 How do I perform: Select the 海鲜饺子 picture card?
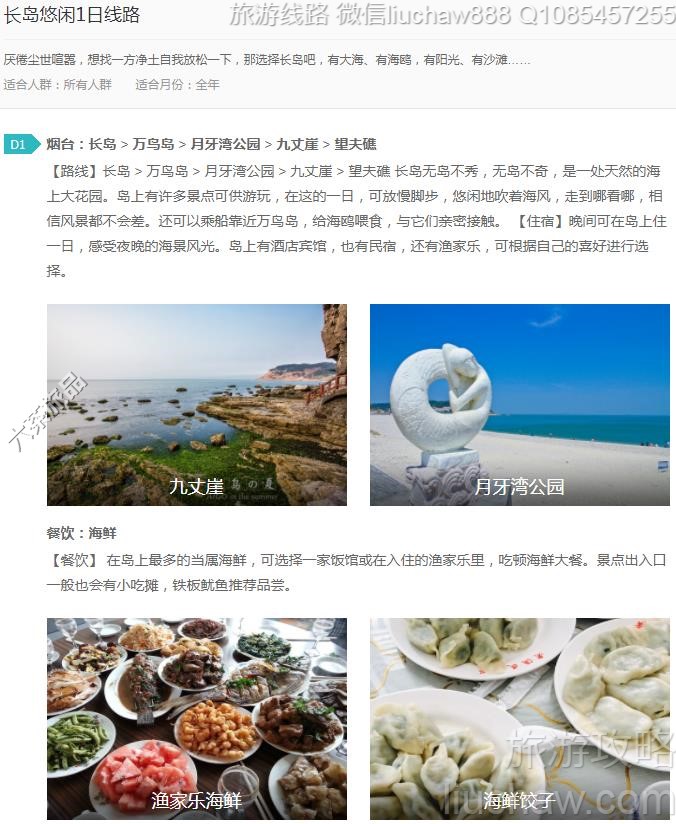(519, 718)
